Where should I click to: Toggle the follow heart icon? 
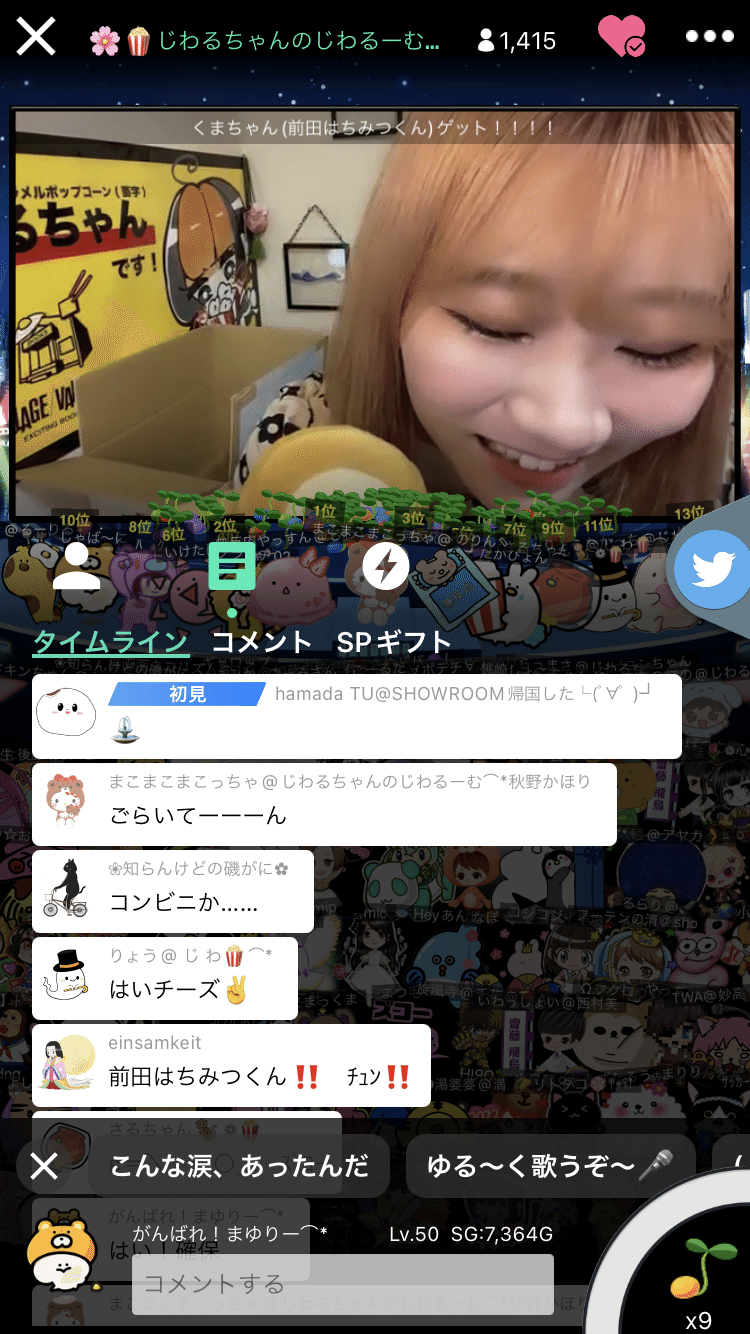[x=621, y=37]
